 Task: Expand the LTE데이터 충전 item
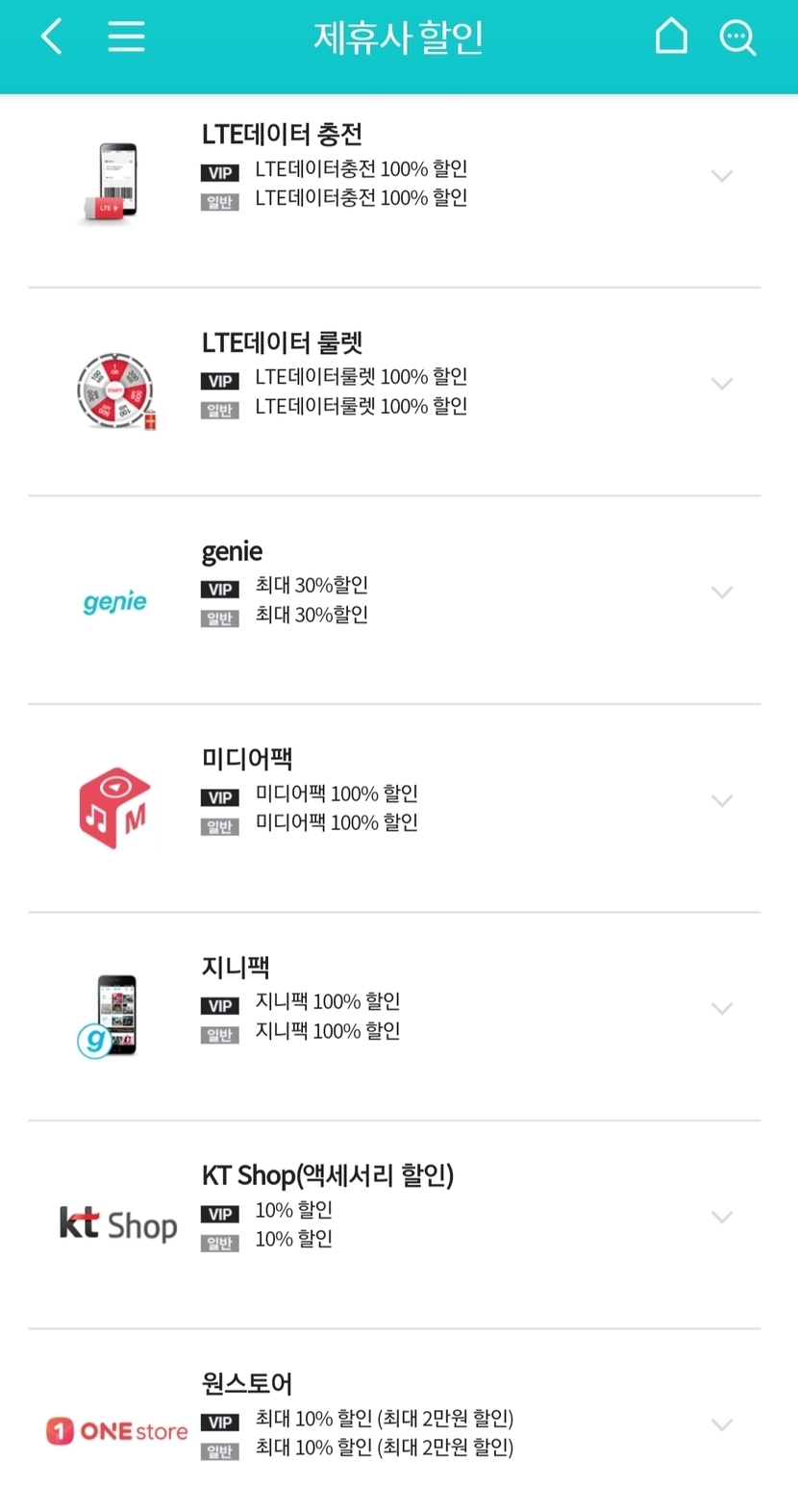(x=722, y=176)
